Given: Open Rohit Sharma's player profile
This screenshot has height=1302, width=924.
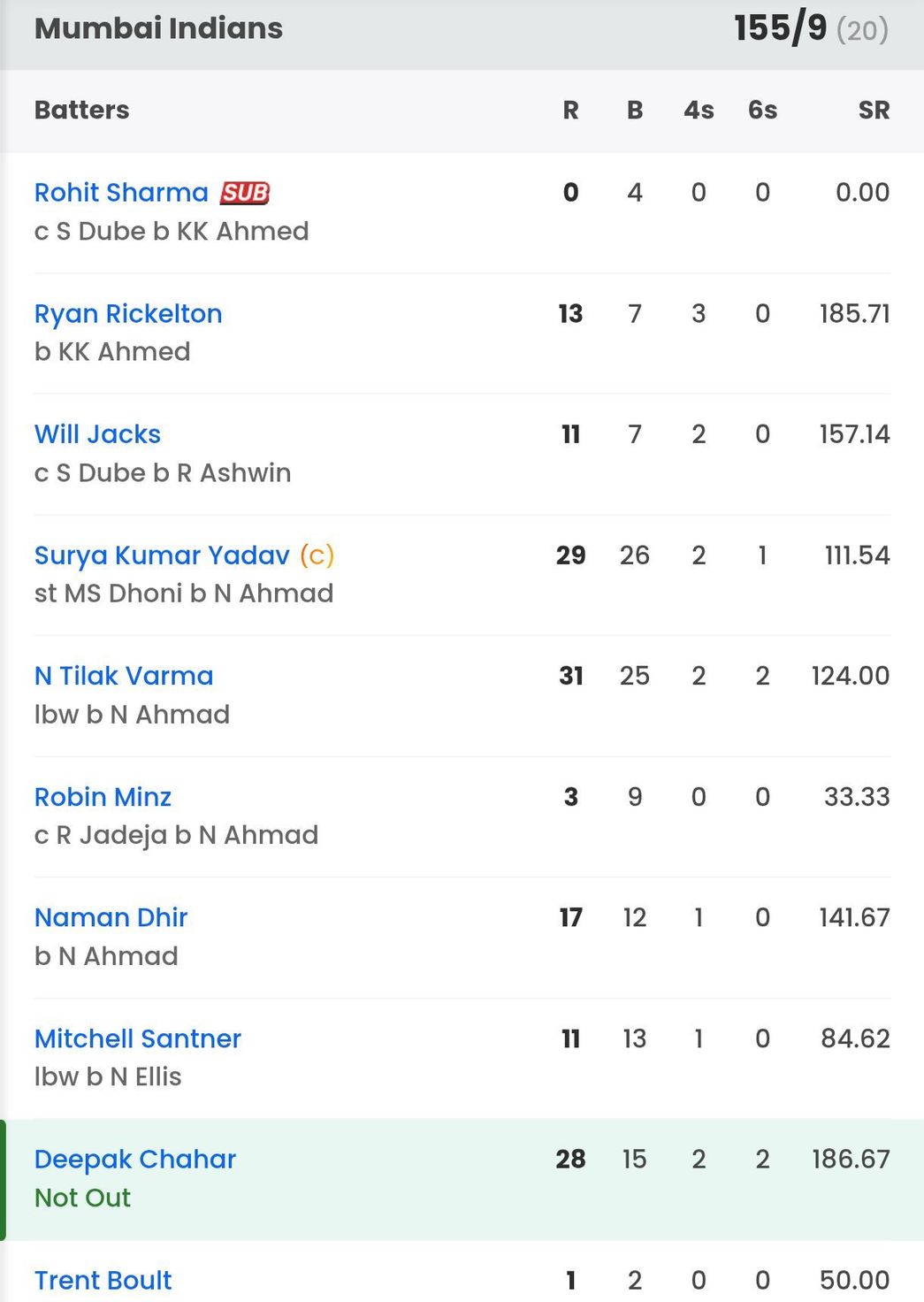Looking at the screenshot, I should (118, 192).
